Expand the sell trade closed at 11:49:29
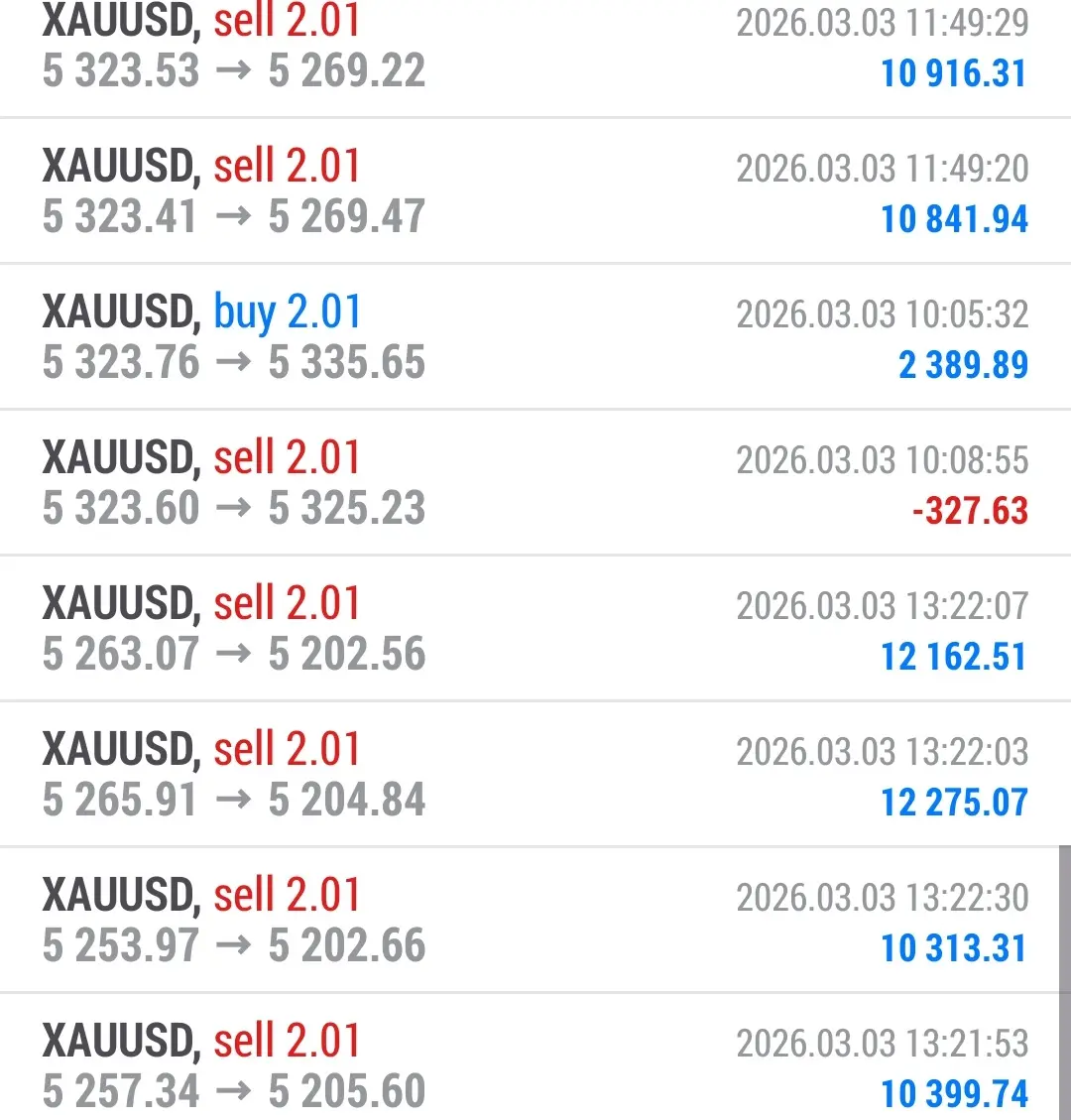Viewport: 1071px width, 1120px height. [535, 48]
